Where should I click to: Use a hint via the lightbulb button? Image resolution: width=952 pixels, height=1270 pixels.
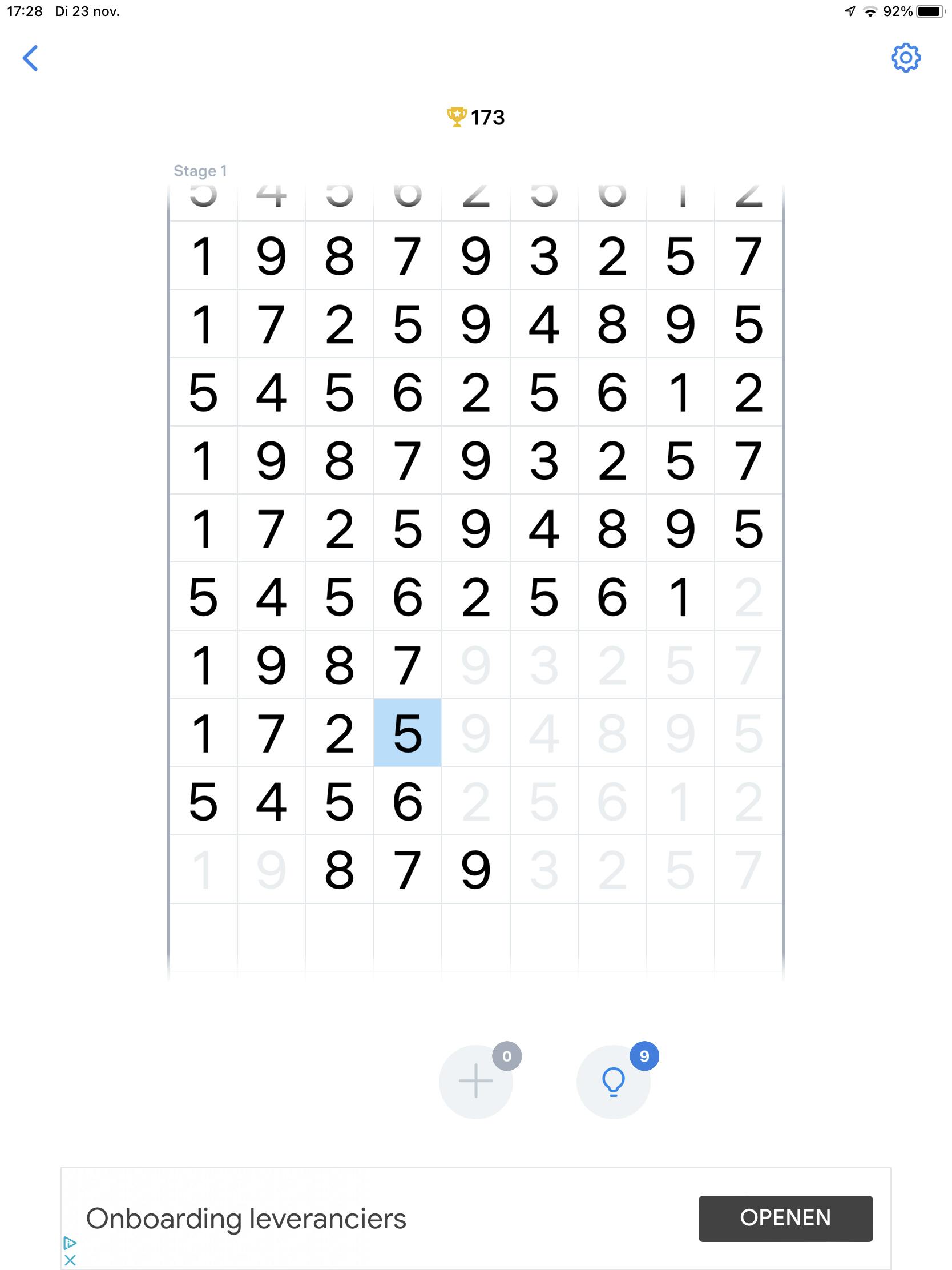(613, 1081)
